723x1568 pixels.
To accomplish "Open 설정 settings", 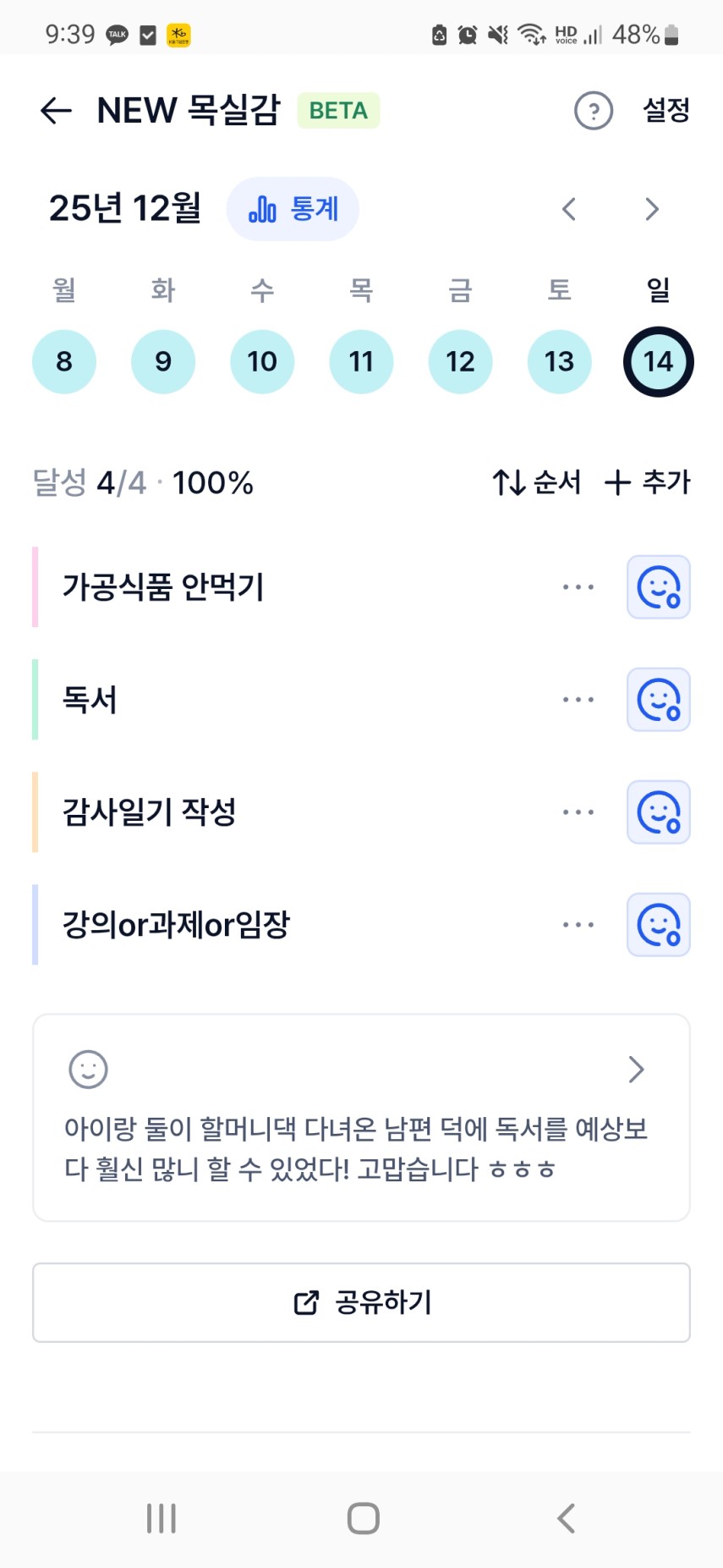I will (x=666, y=110).
